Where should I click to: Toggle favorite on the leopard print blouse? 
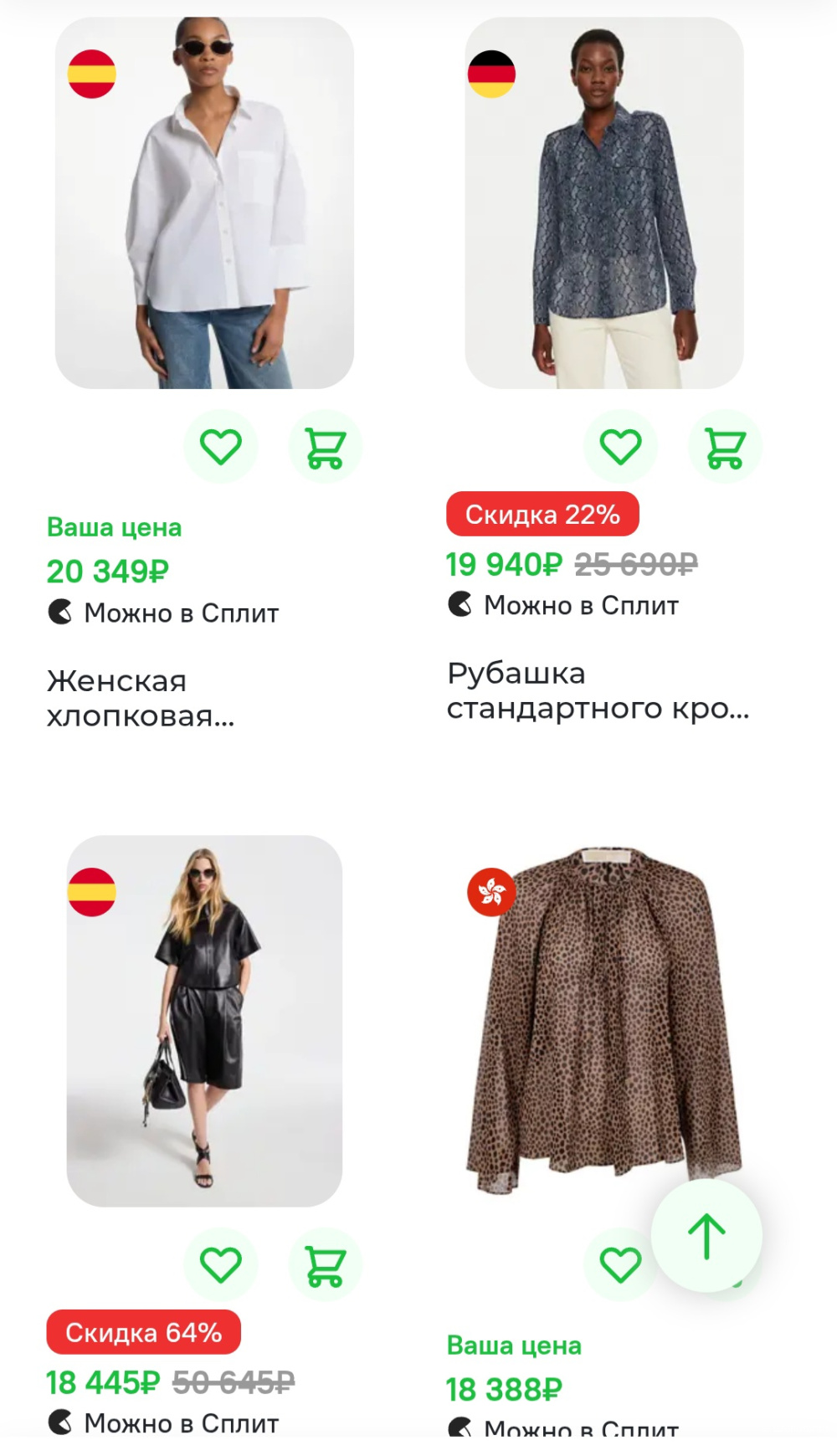(x=619, y=1264)
